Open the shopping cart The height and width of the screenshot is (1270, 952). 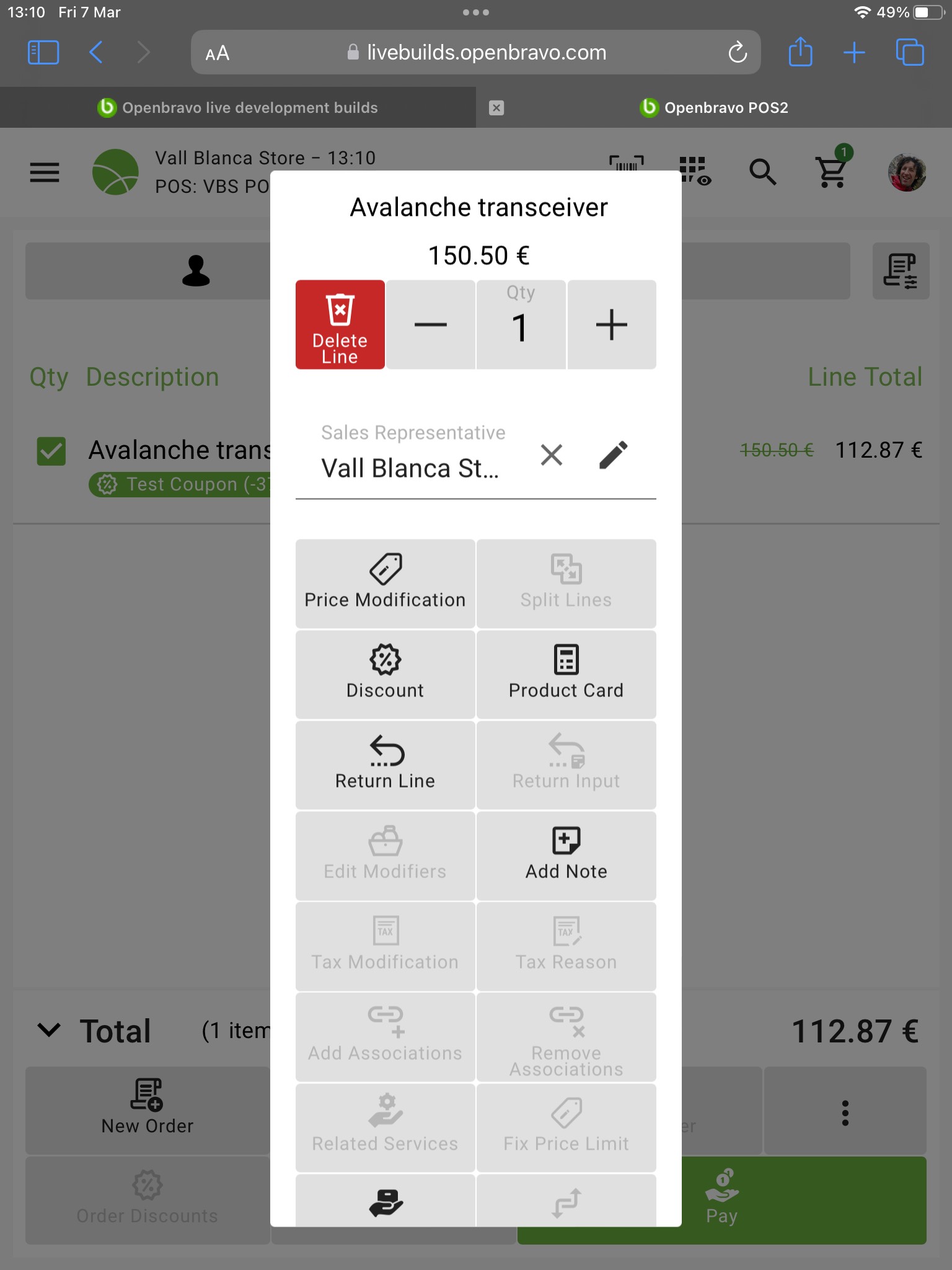click(x=831, y=172)
